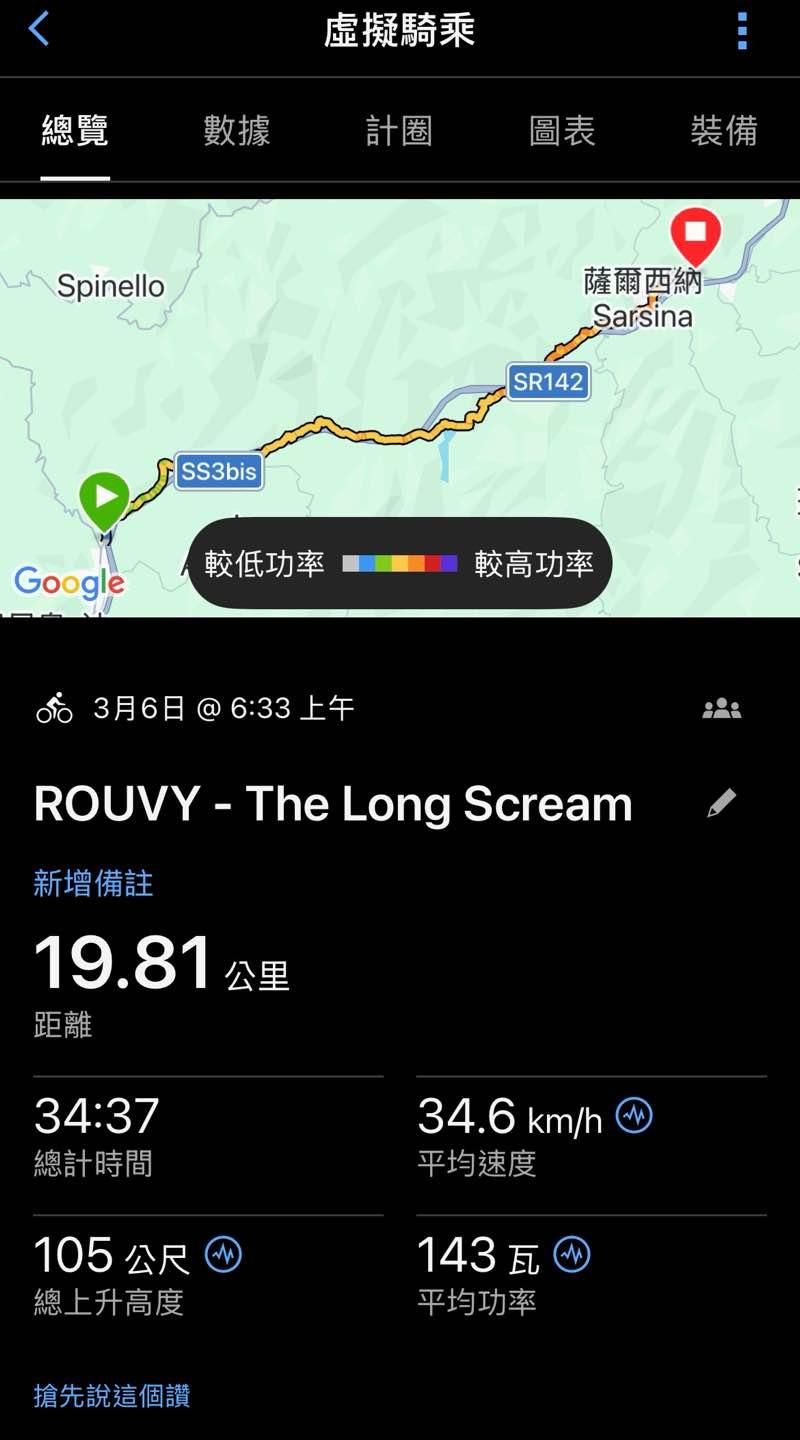Open the three-dot overflow menu
This screenshot has width=800, height=1440.
pyautogui.click(x=742, y=31)
